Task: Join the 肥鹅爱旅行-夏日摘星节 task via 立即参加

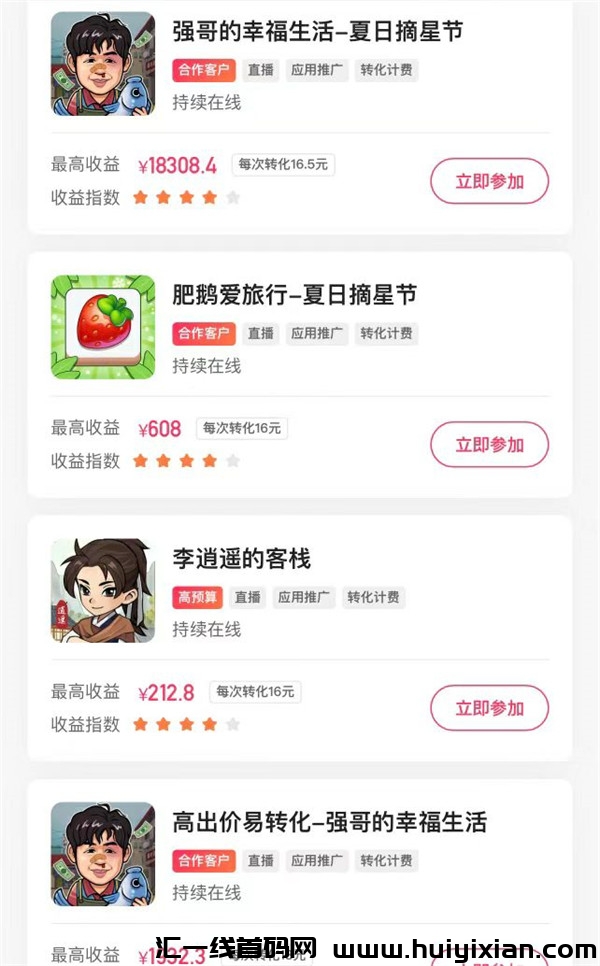Action: pos(489,444)
